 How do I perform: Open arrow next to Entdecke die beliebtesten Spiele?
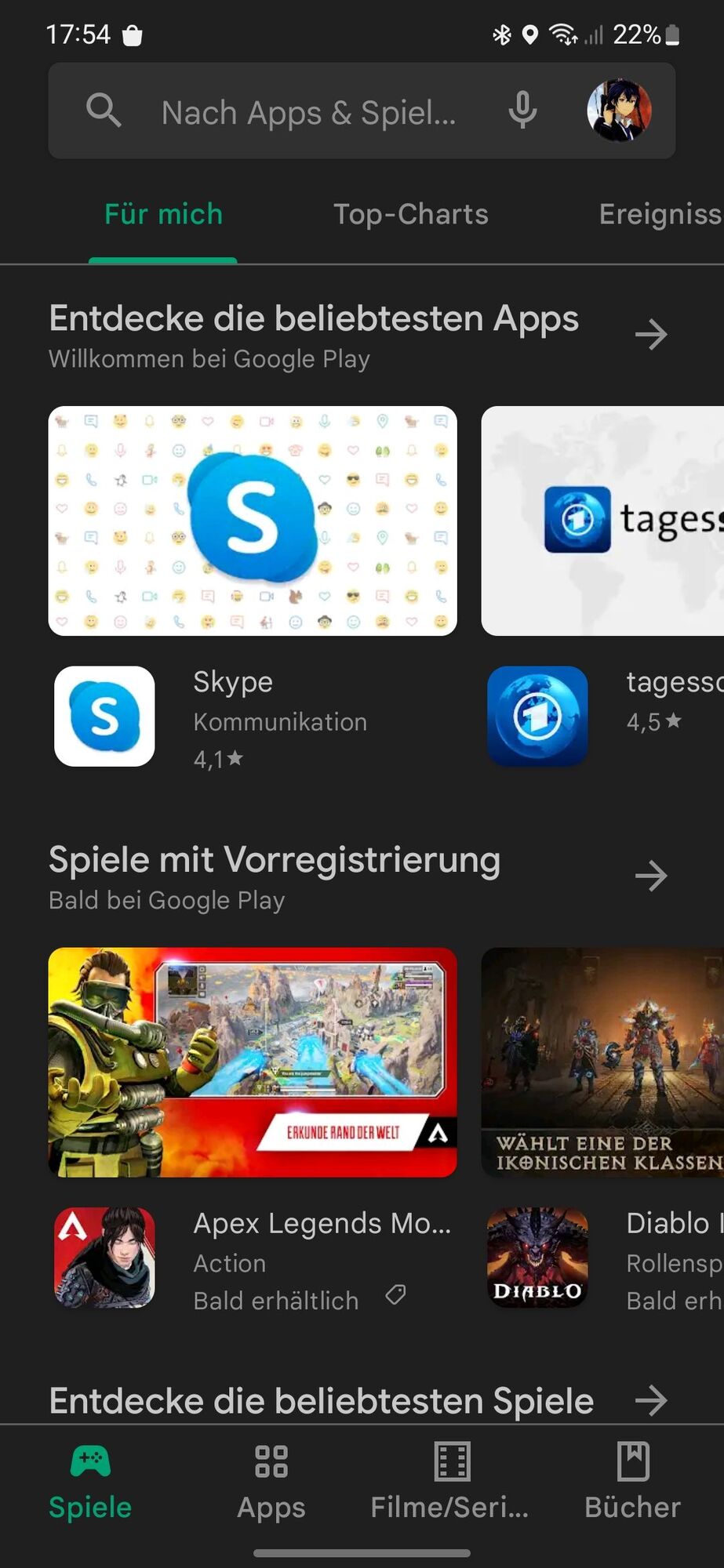651,1400
